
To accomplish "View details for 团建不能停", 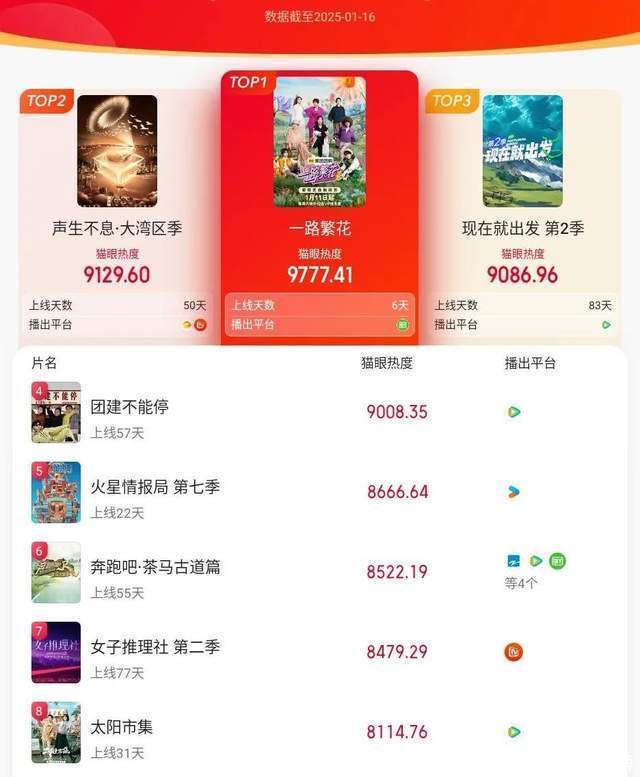I will pos(130,408).
